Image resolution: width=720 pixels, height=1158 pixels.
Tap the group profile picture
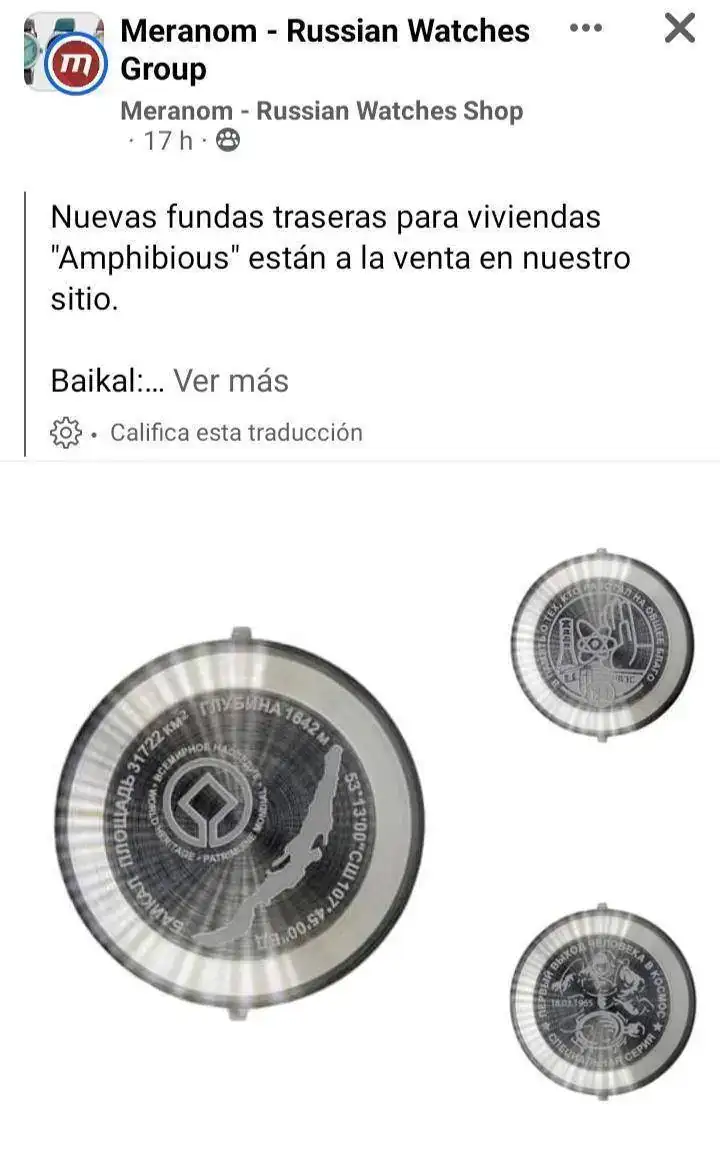66,54
